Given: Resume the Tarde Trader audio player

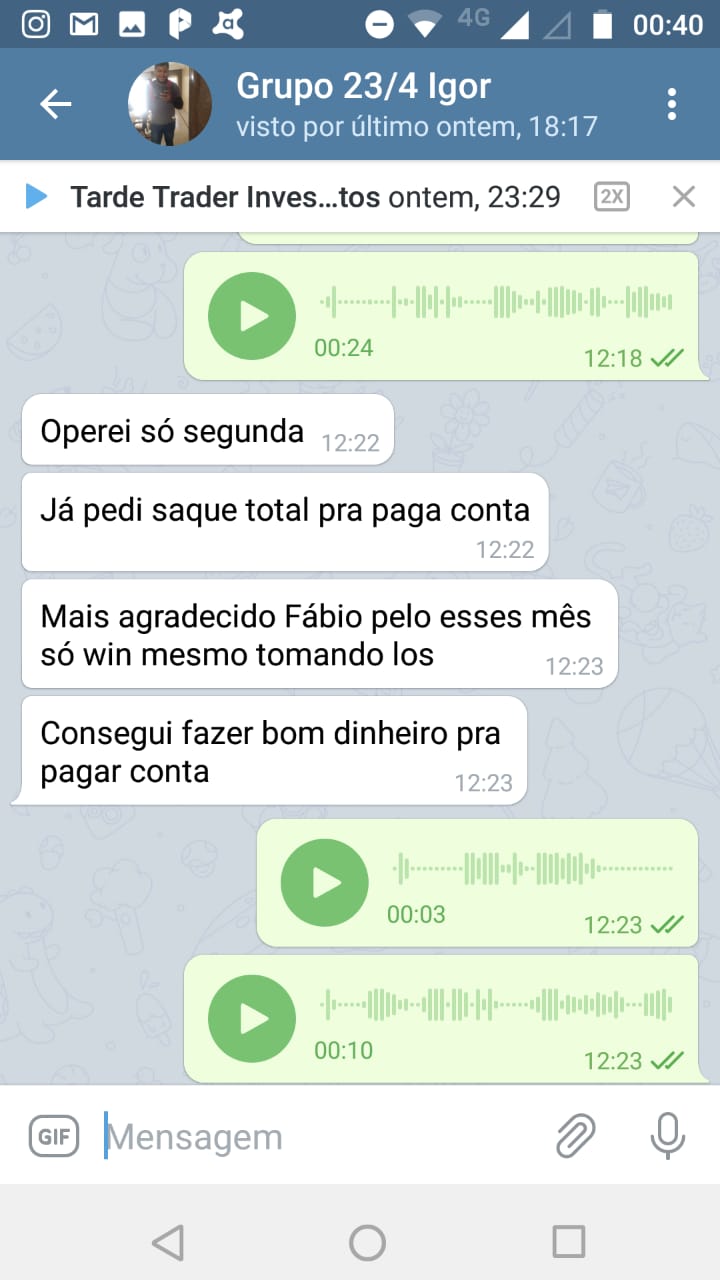Looking at the screenshot, I should click(37, 197).
